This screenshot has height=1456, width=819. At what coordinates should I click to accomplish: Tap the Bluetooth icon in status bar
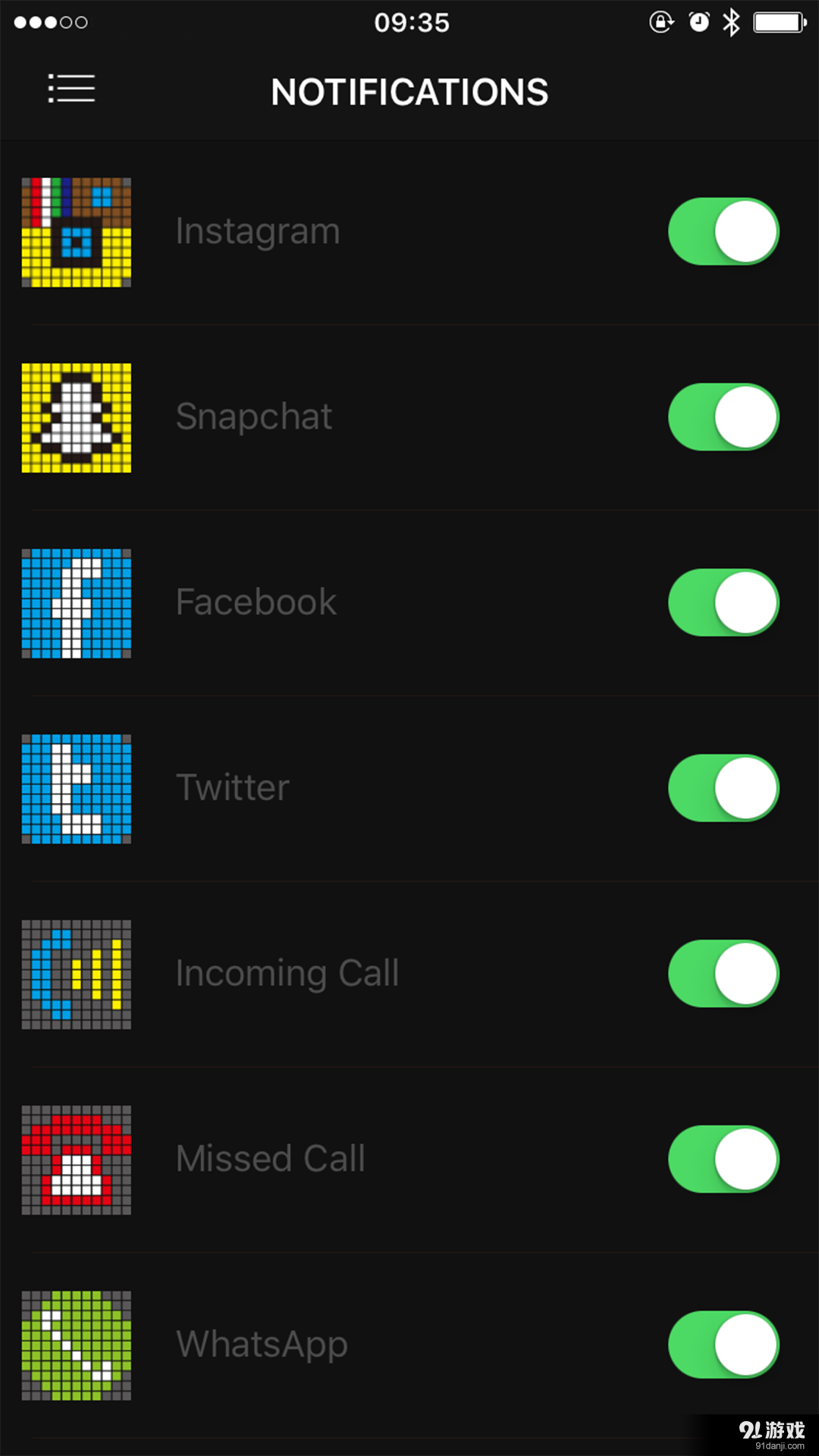pos(732,22)
